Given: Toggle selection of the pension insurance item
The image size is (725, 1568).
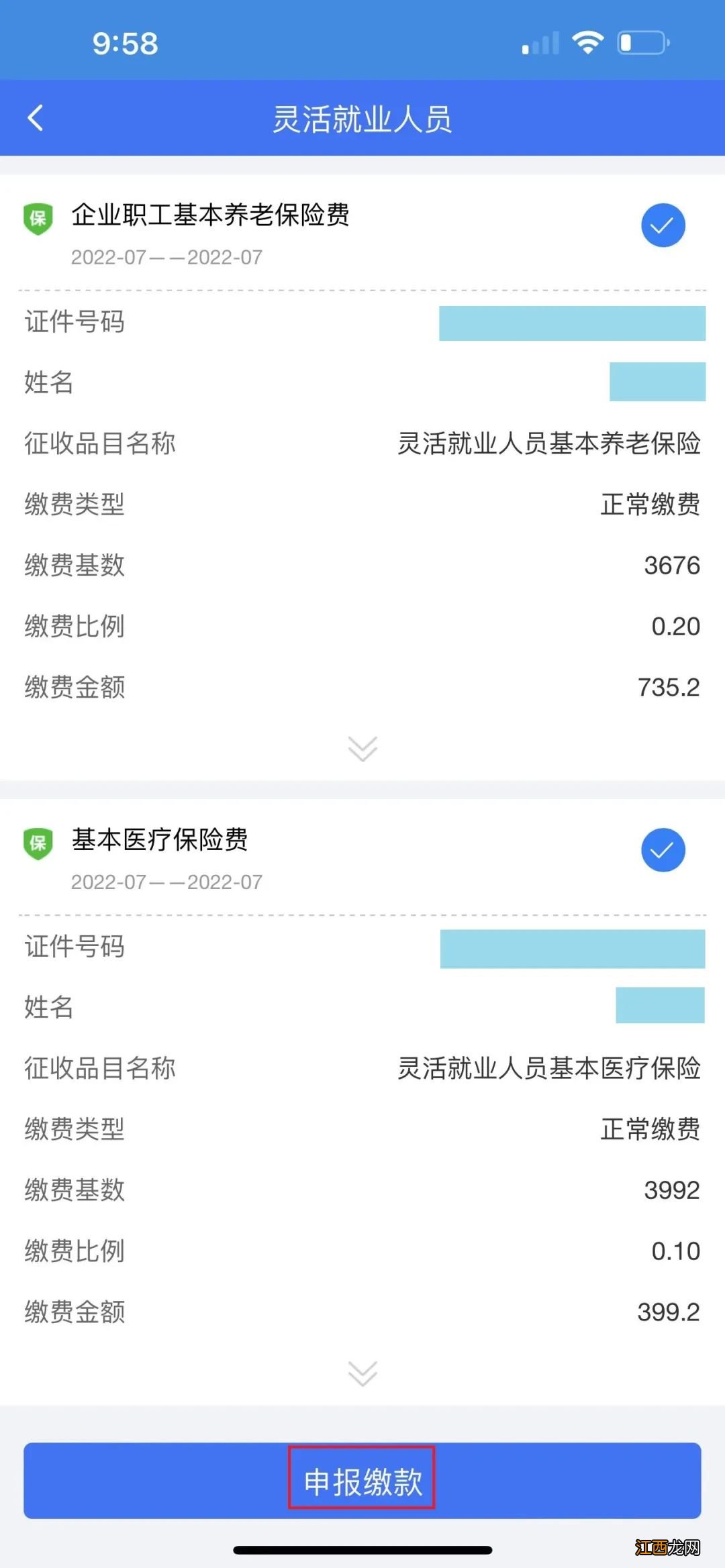Looking at the screenshot, I should click(663, 225).
